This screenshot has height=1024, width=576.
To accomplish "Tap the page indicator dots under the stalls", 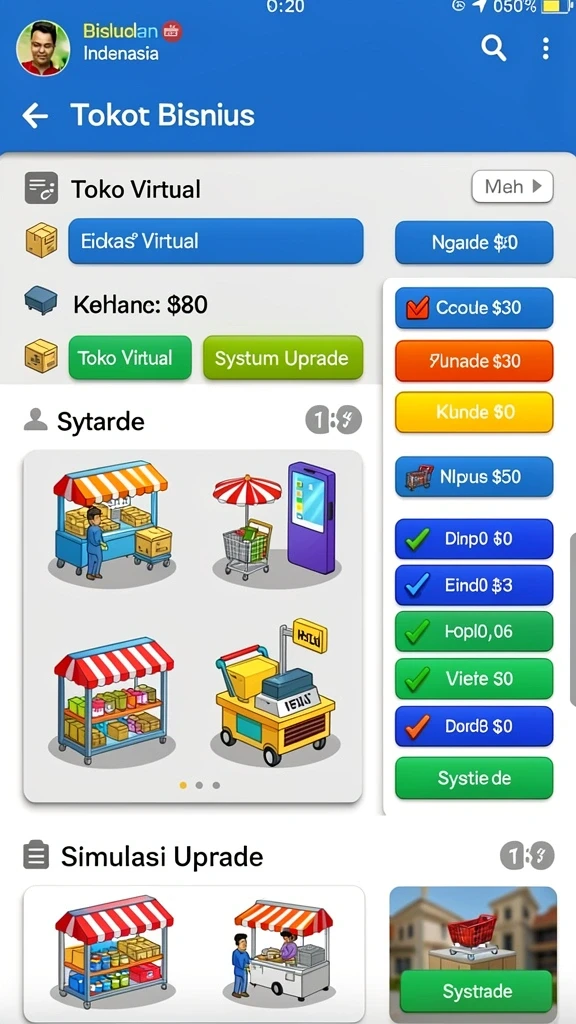I will pyautogui.click(x=199, y=785).
